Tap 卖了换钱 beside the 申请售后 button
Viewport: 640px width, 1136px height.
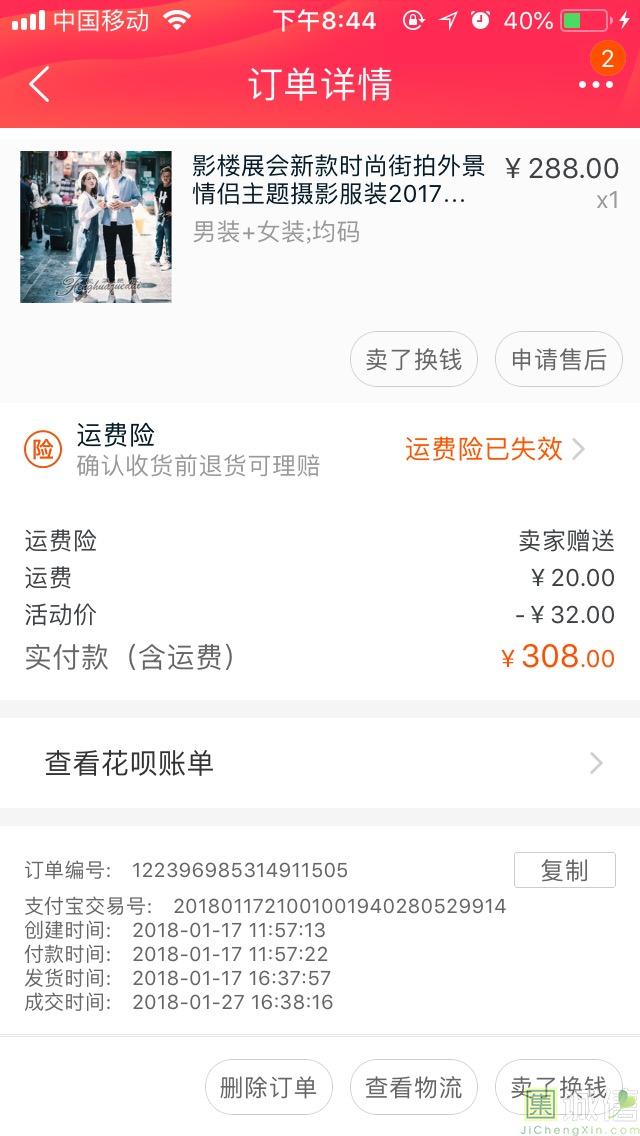pos(414,360)
